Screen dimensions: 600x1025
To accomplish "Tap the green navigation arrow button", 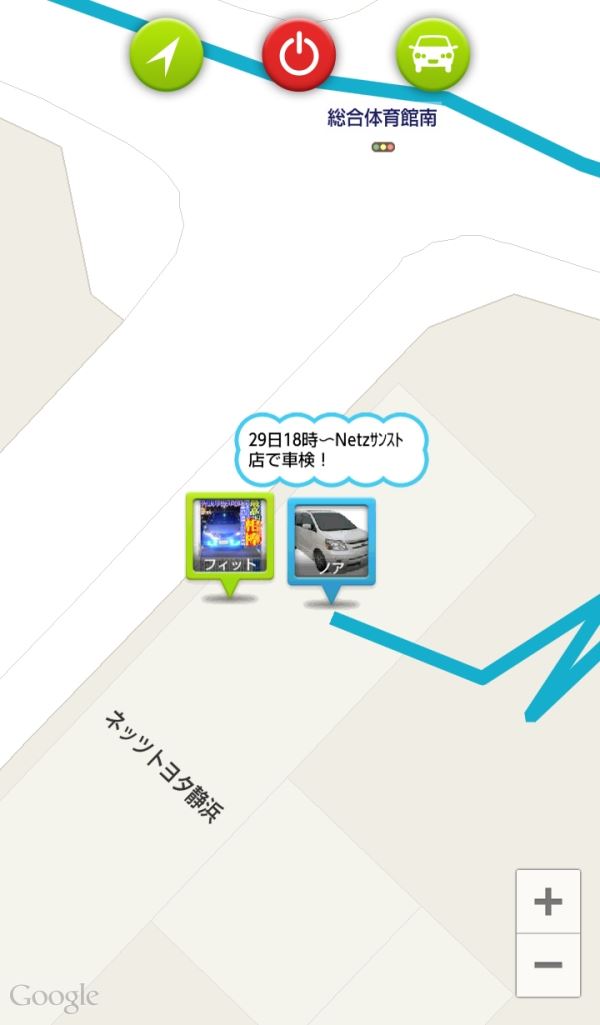I will (166, 55).
